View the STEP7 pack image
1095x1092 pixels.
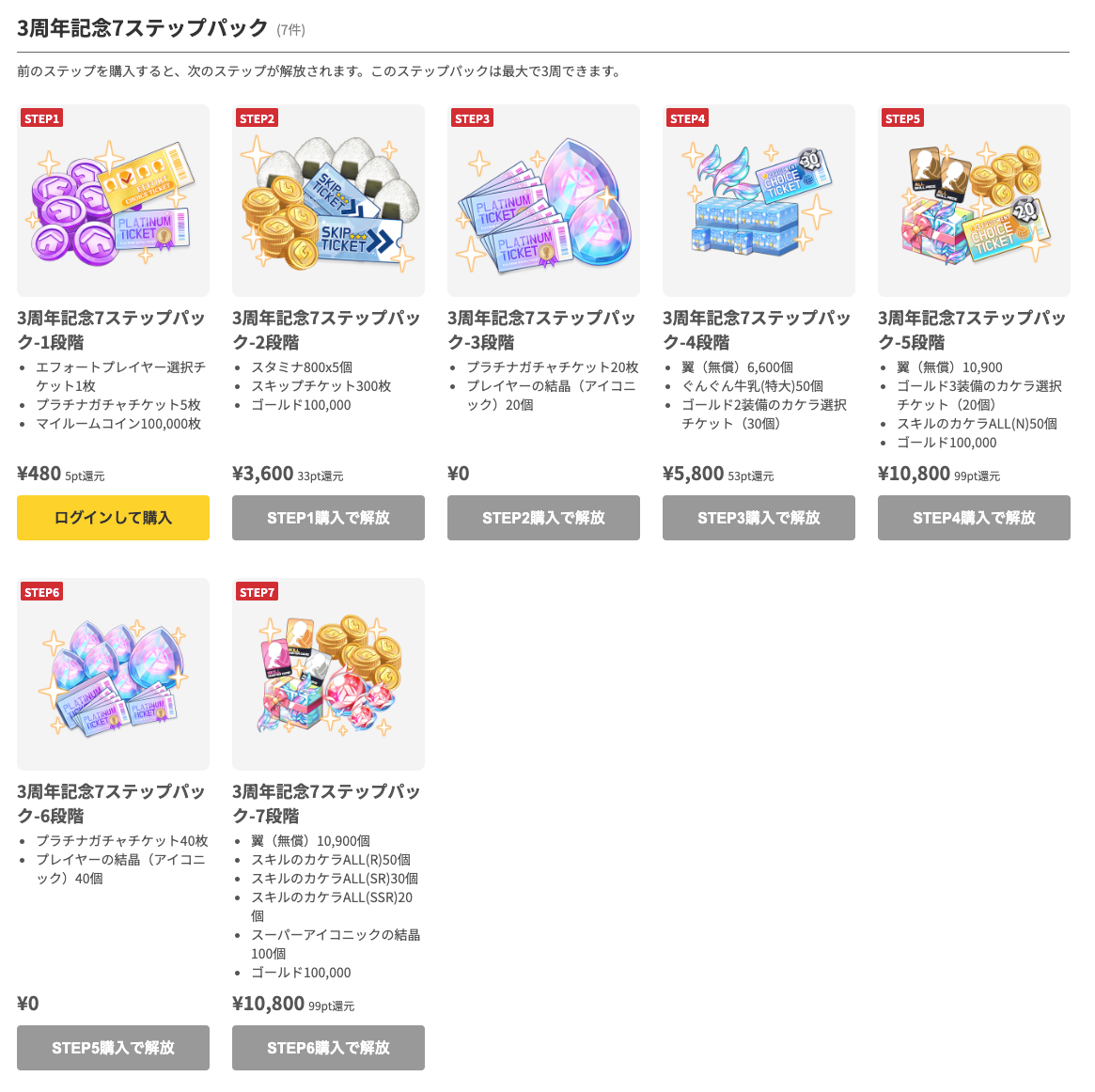[x=328, y=674]
